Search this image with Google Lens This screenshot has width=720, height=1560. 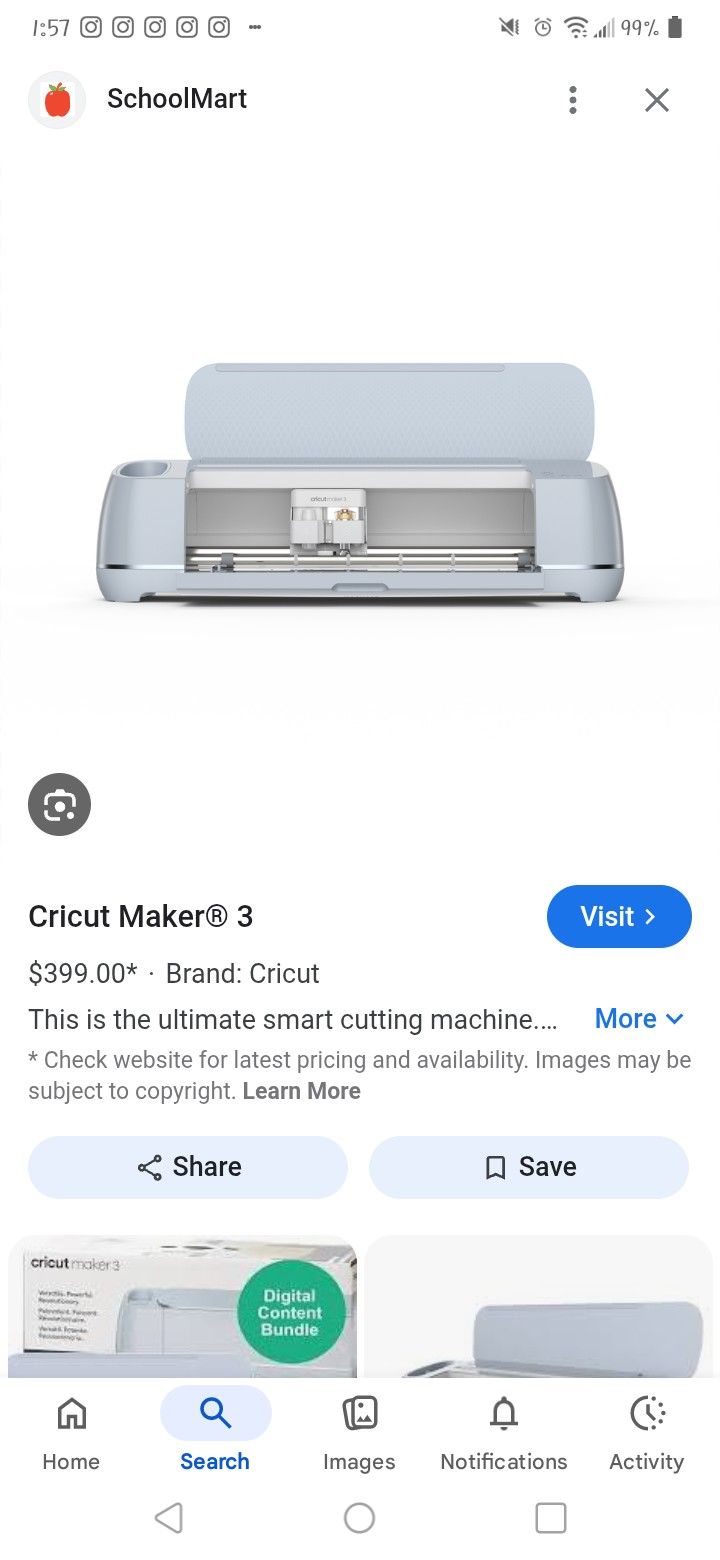(x=59, y=805)
